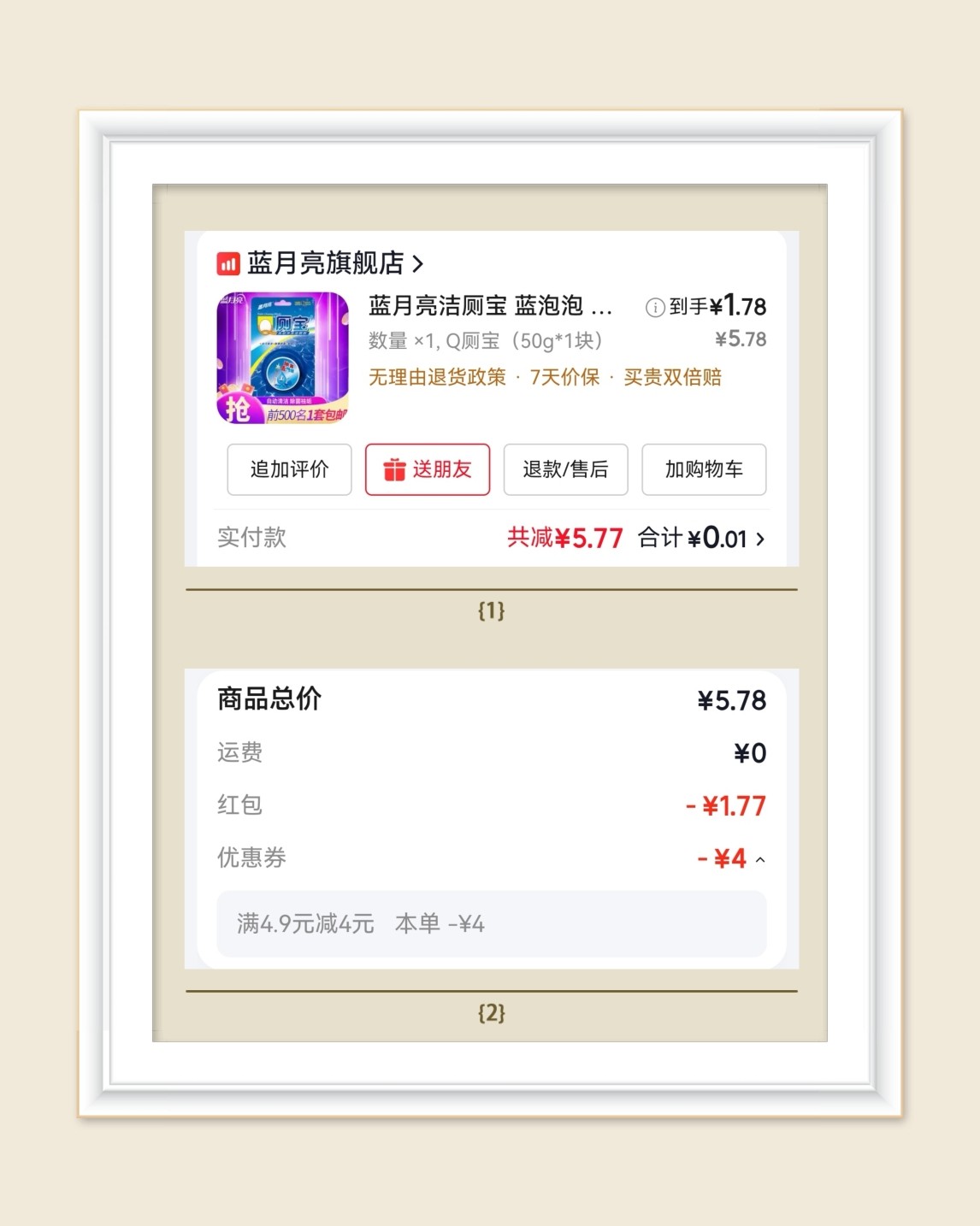
Task: Collapse the 优惠券 discount details
Action: (759, 858)
